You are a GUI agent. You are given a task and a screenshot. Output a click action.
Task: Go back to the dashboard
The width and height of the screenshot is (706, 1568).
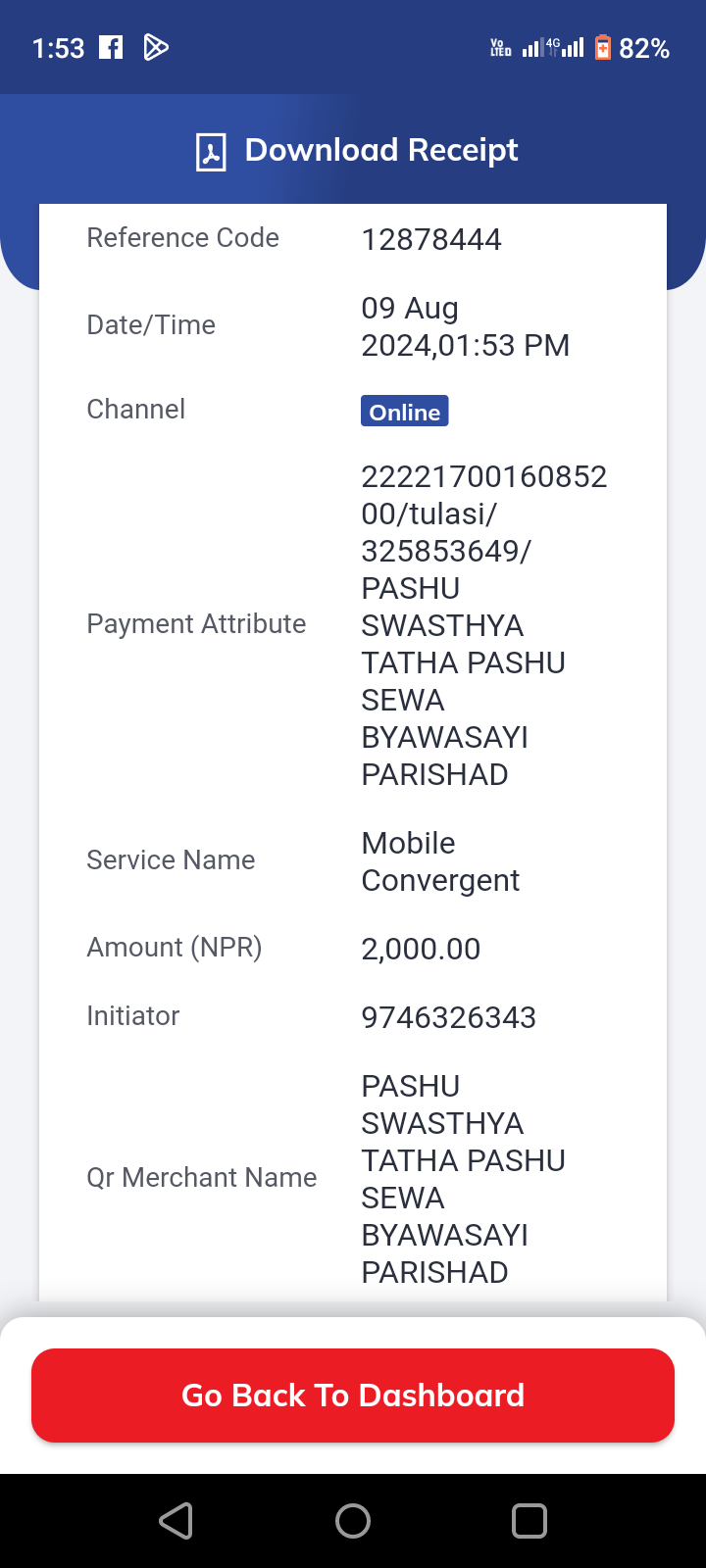353,1395
